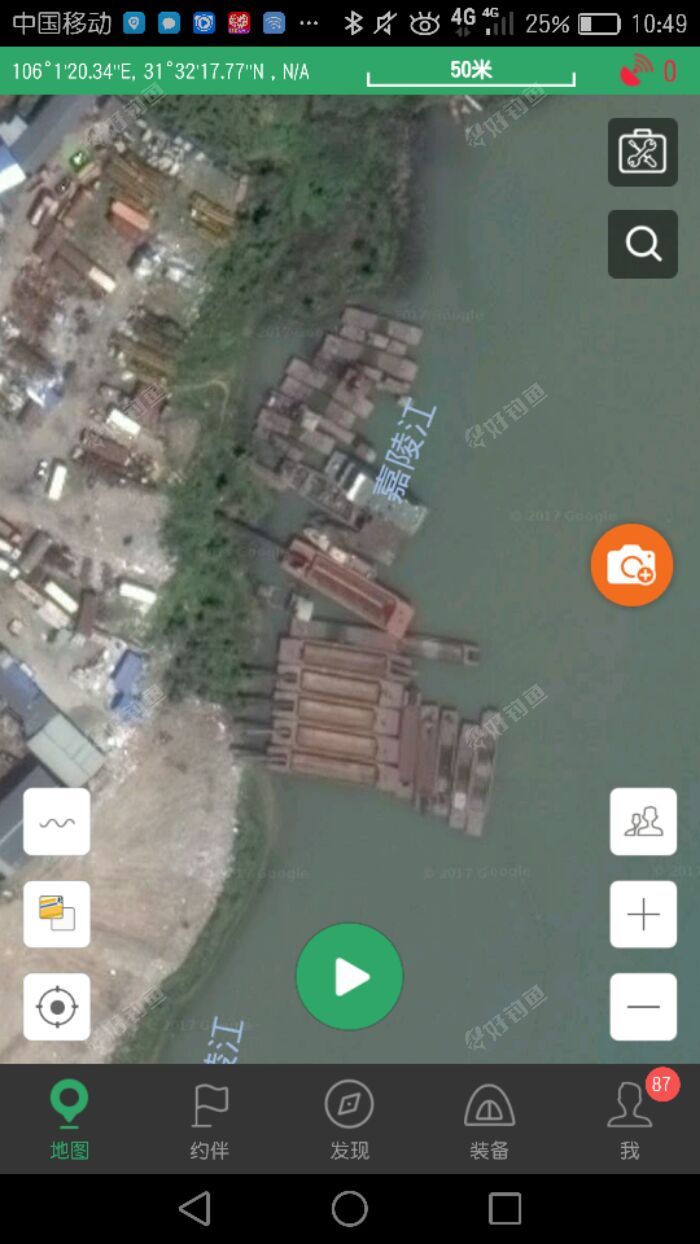Open the 我 profile tab

(x=630, y=1120)
